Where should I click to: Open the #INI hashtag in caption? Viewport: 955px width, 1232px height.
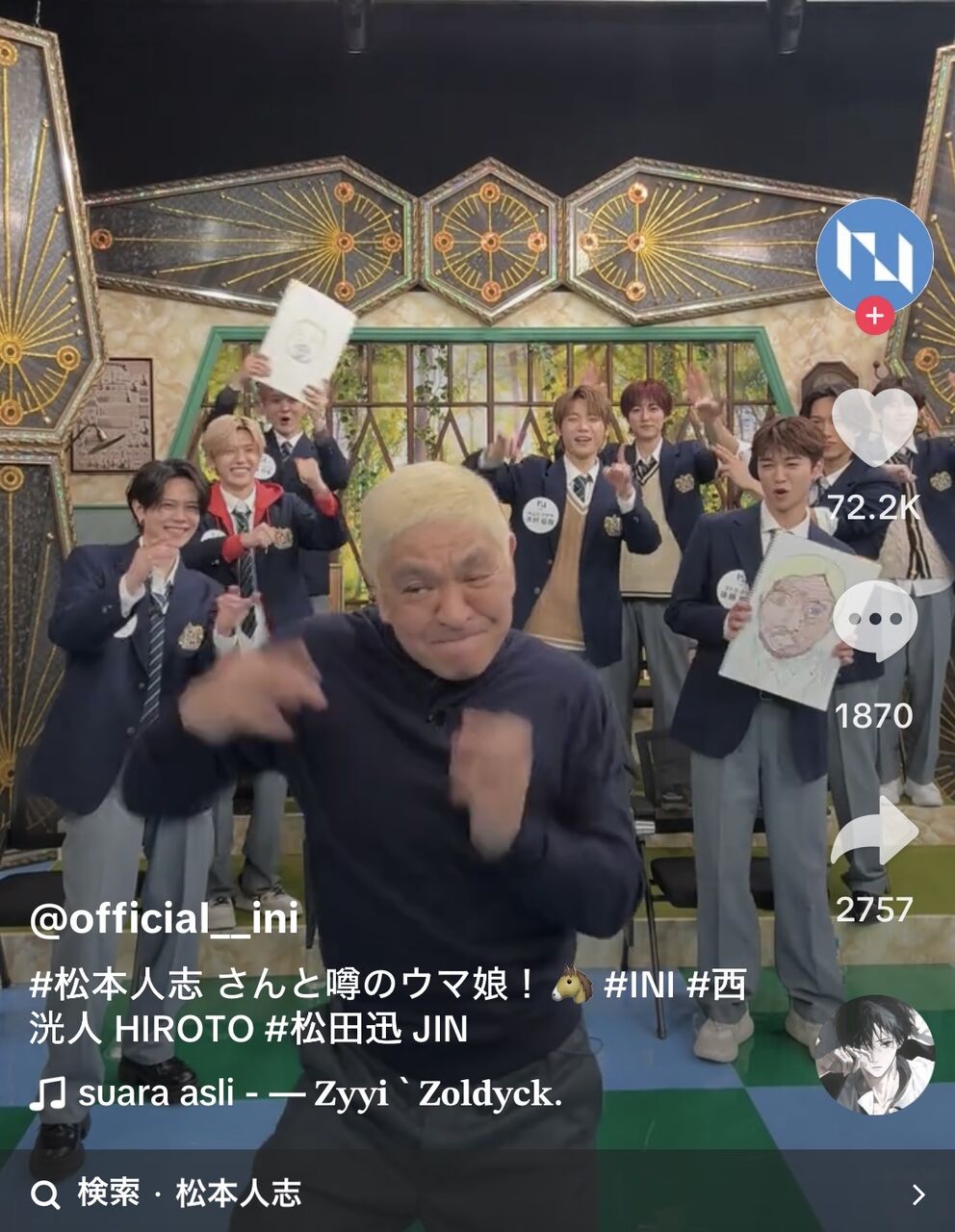[x=639, y=985]
